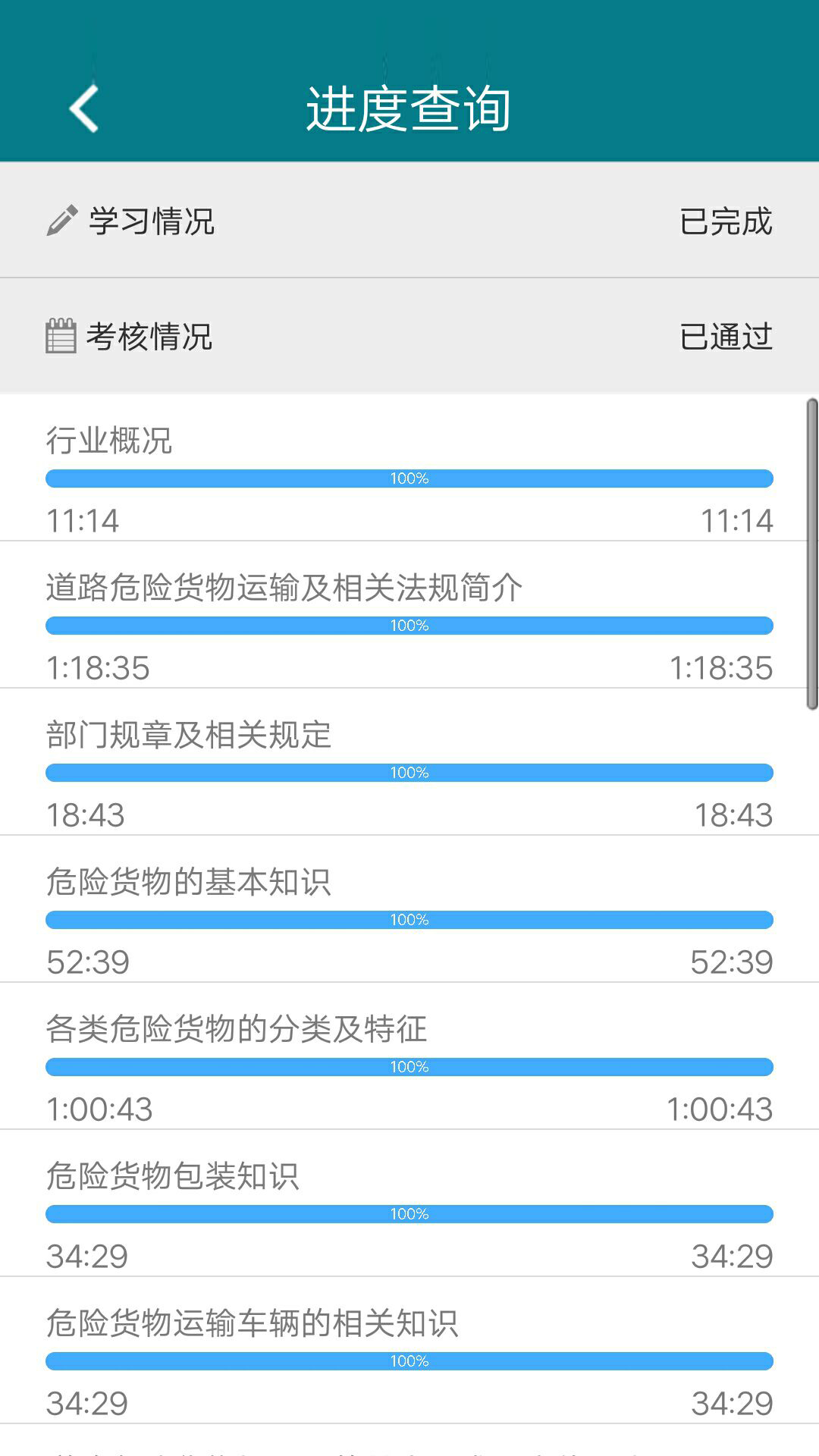Viewport: 819px width, 1456px height.
Task: Select 危险货物包装知识 course
Action: tap(409, 1203)
